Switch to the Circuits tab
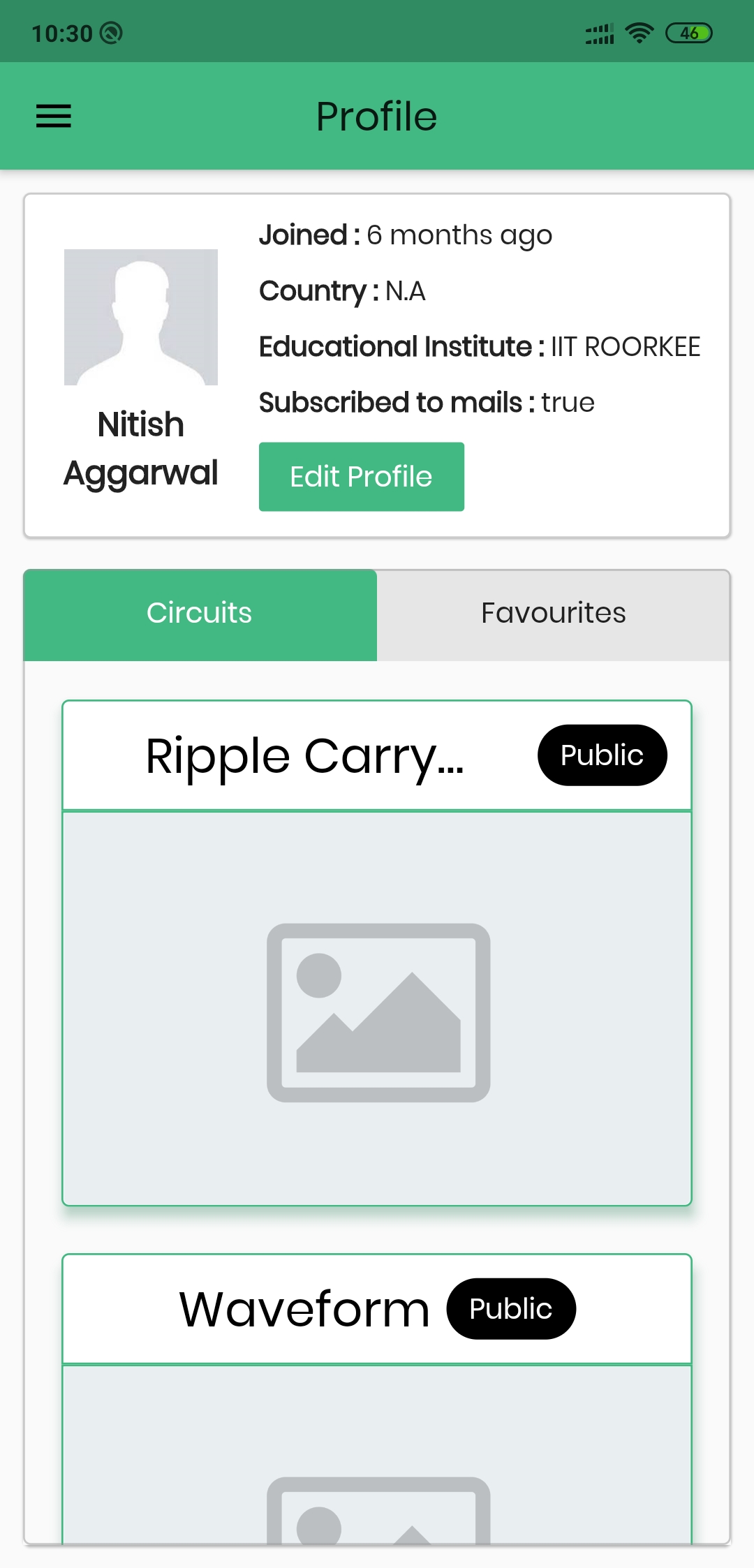The width and height of the screenshot is (754, 1568). pyautogui.click(x=200, y=614)
